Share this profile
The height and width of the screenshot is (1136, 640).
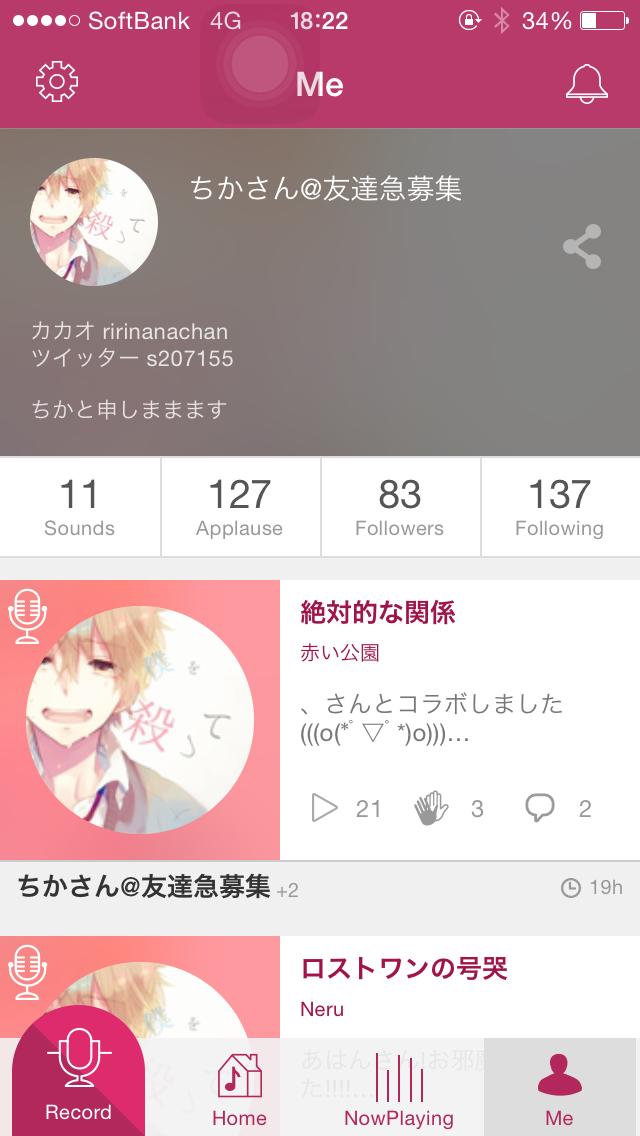[582, 247]
